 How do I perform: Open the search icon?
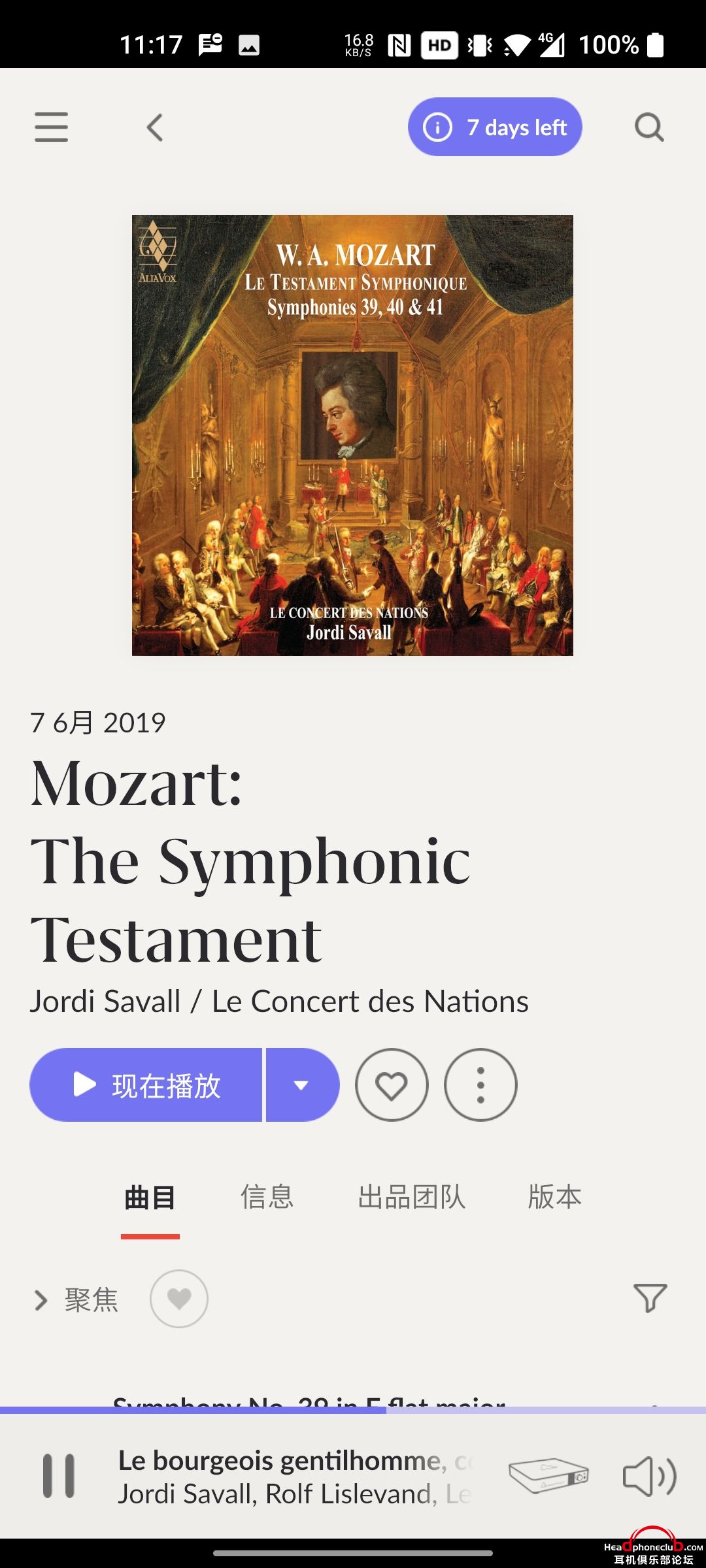point(649,127)
